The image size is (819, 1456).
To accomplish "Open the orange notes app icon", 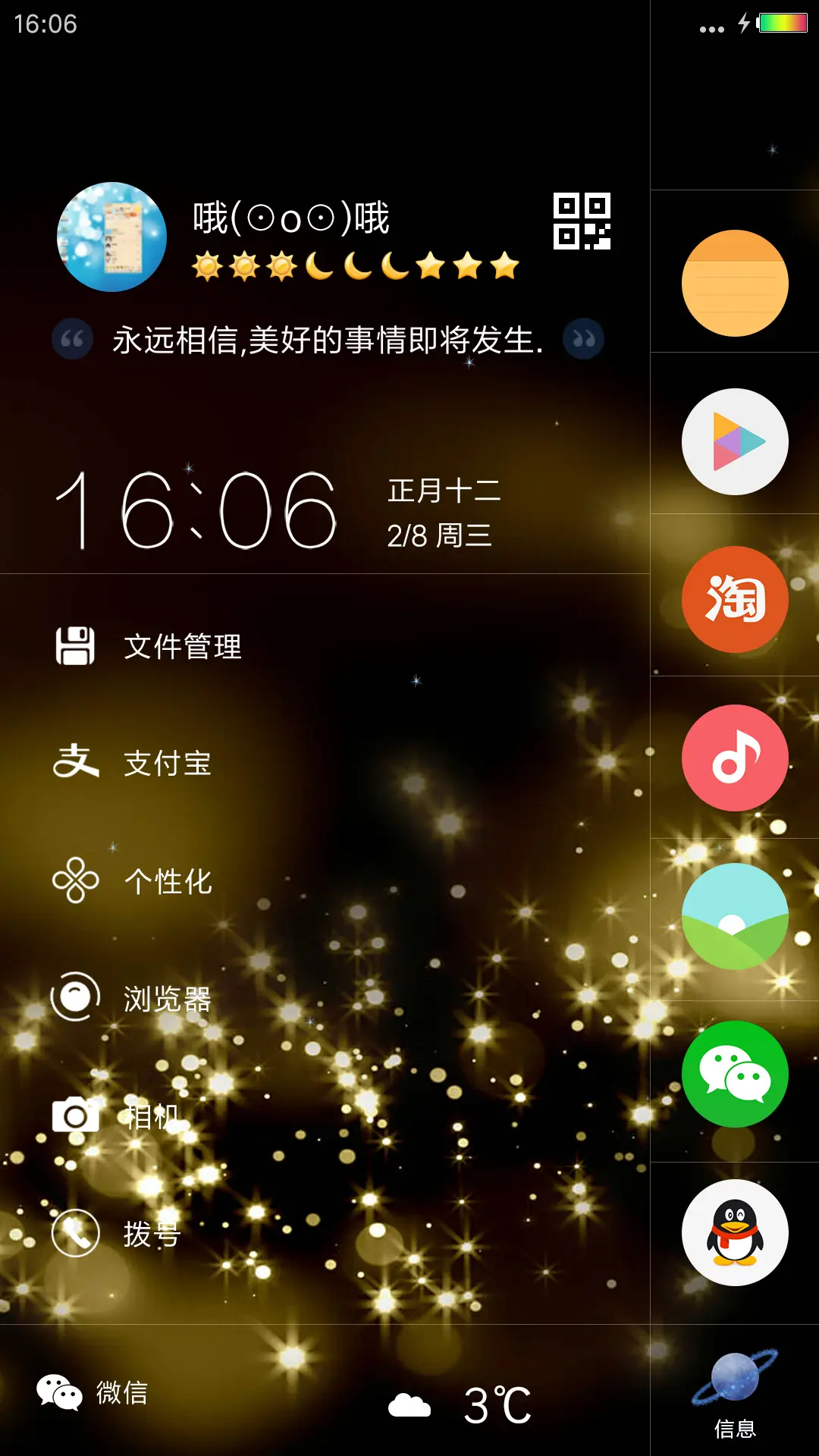I will [x=733, y=281].
